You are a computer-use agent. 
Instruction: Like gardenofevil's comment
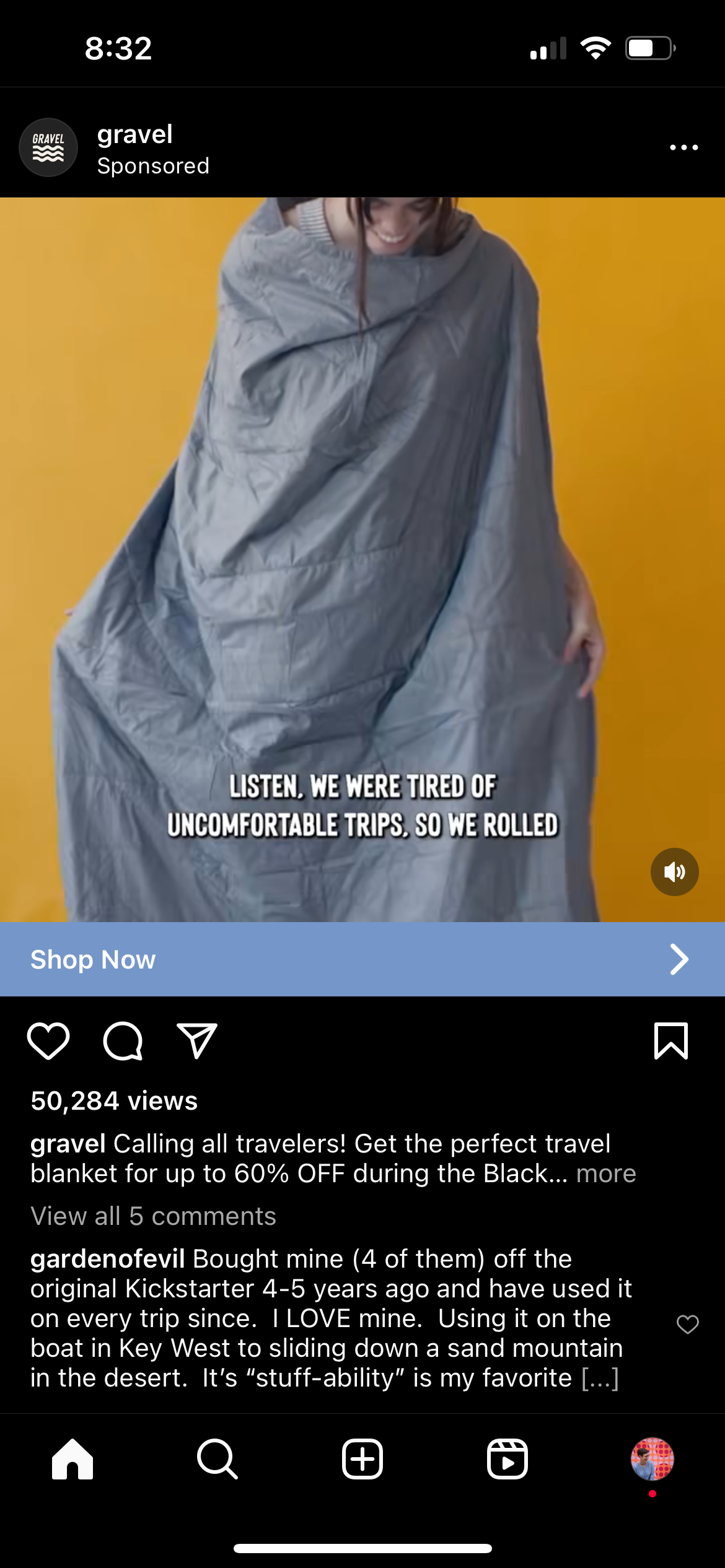687,1324
